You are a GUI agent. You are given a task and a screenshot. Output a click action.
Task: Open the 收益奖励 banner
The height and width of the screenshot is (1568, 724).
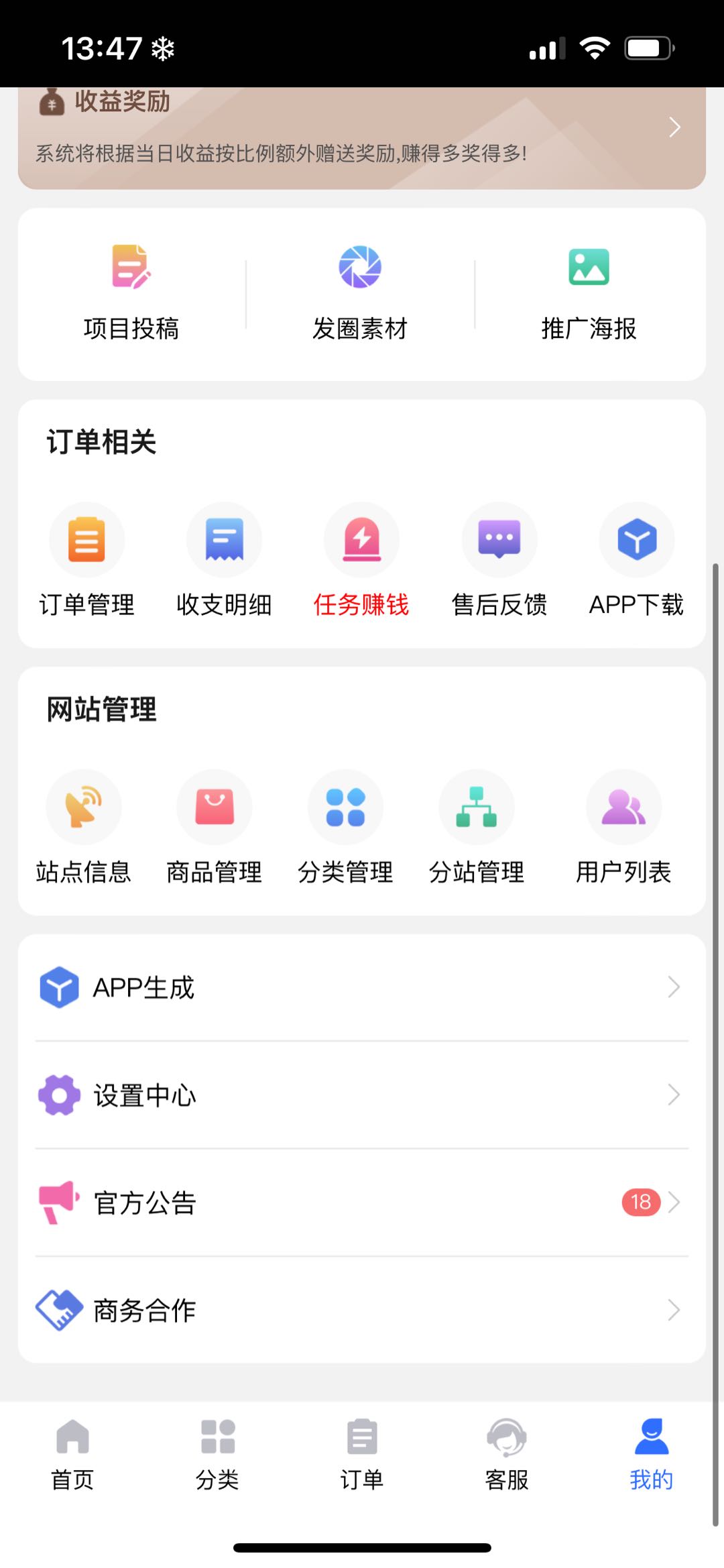pyautogui.click(x=362, y=137)
